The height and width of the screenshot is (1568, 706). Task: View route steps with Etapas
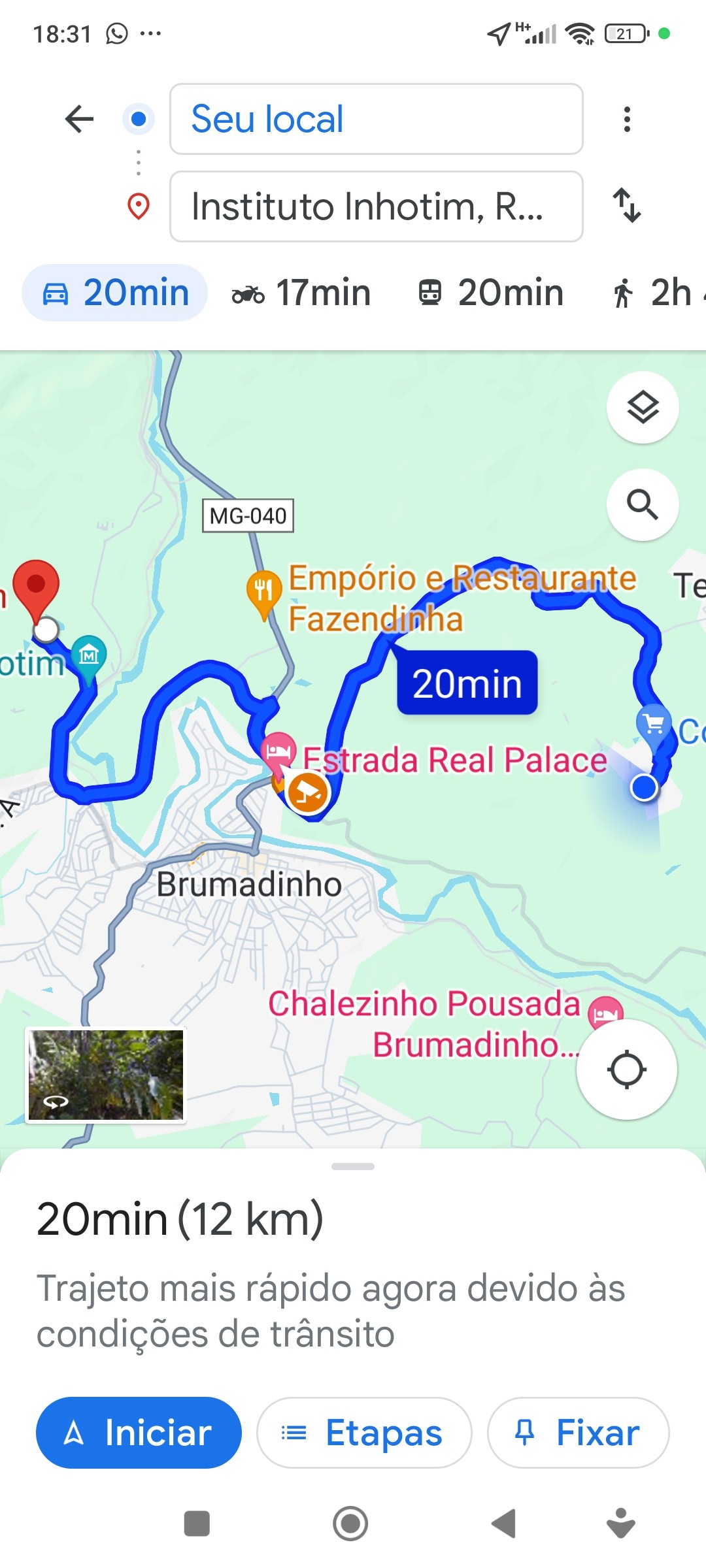click(x=364, y=1433)
